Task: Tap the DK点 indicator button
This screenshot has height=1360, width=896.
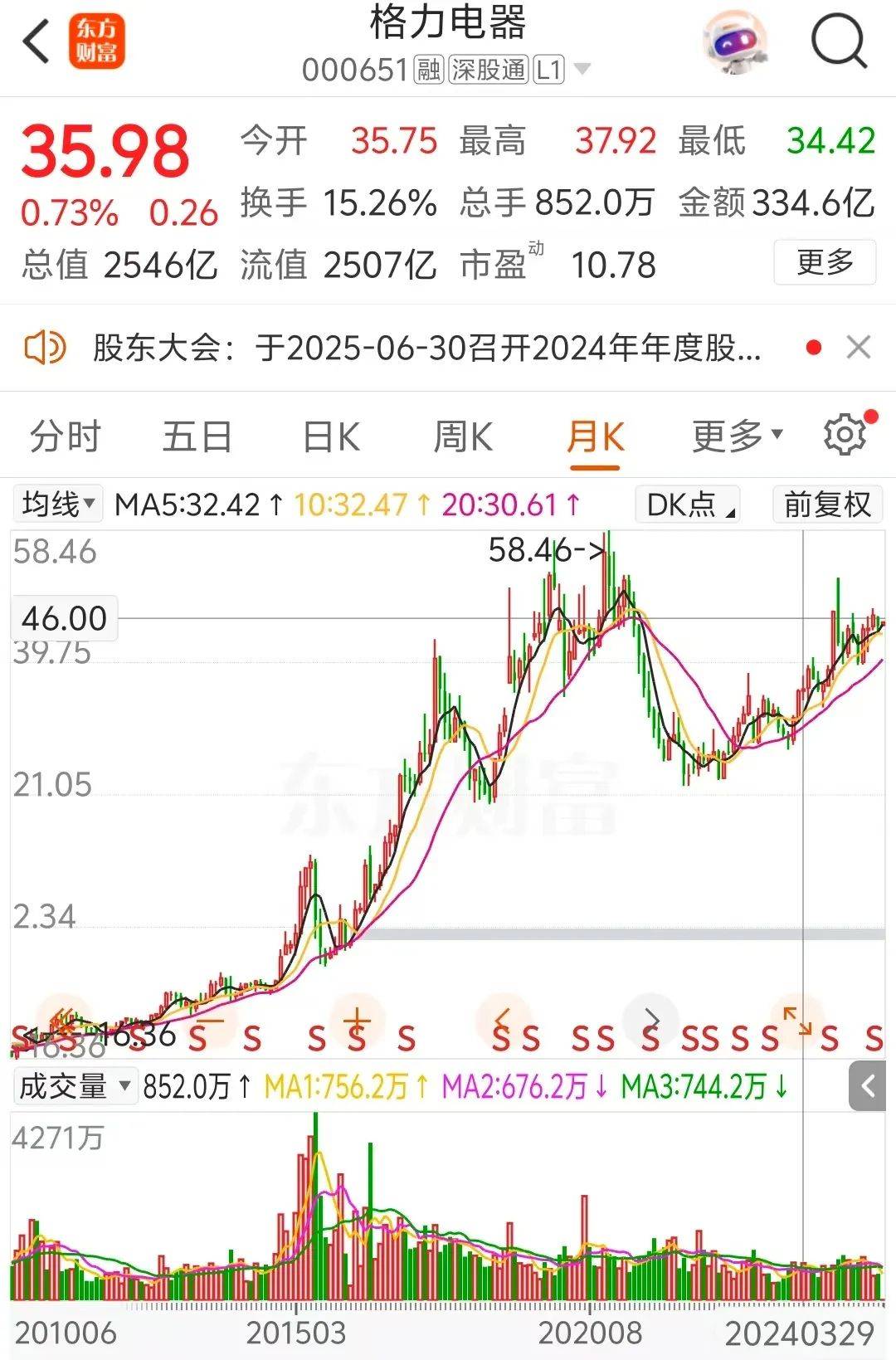Action: 687,504
